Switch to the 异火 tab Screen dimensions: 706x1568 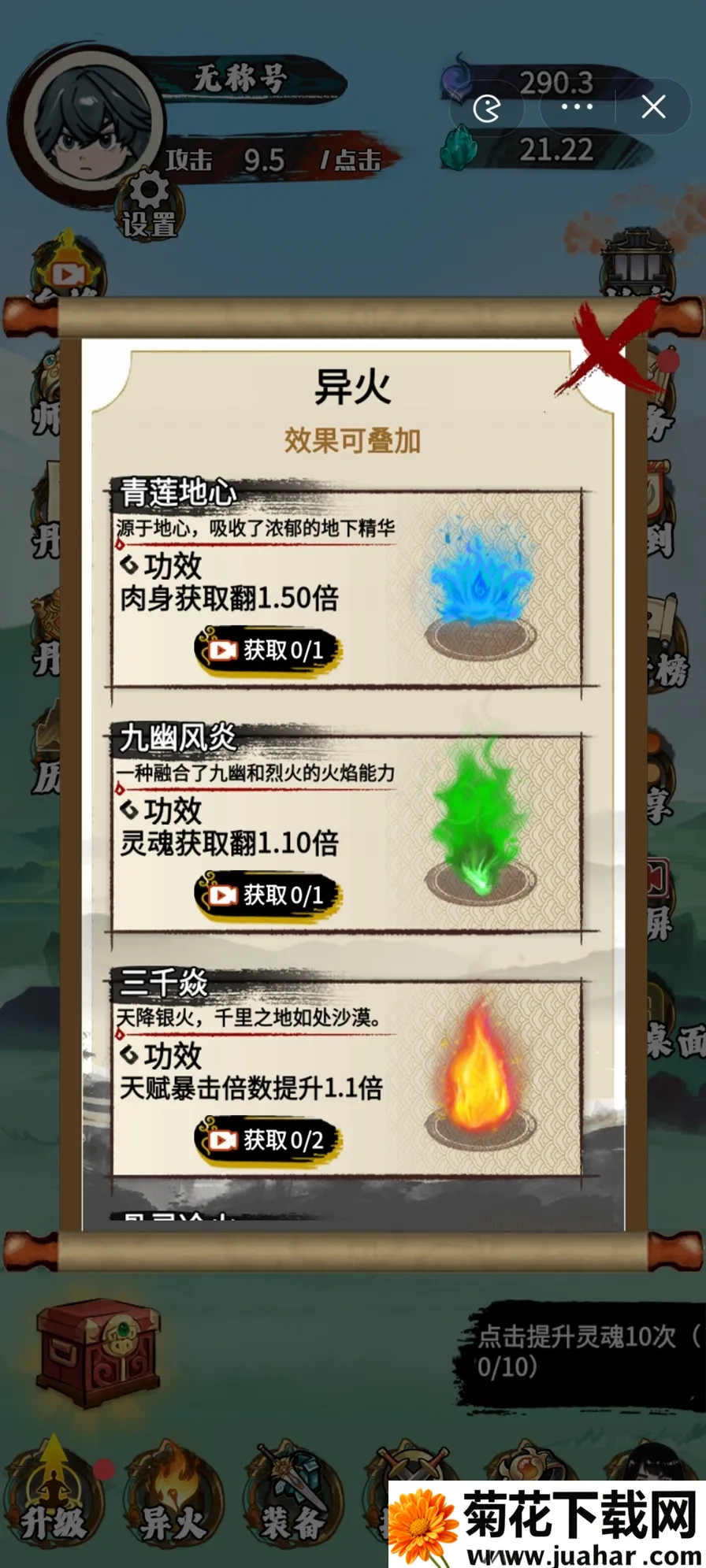pyautogui.click(x=172, y=1495)
